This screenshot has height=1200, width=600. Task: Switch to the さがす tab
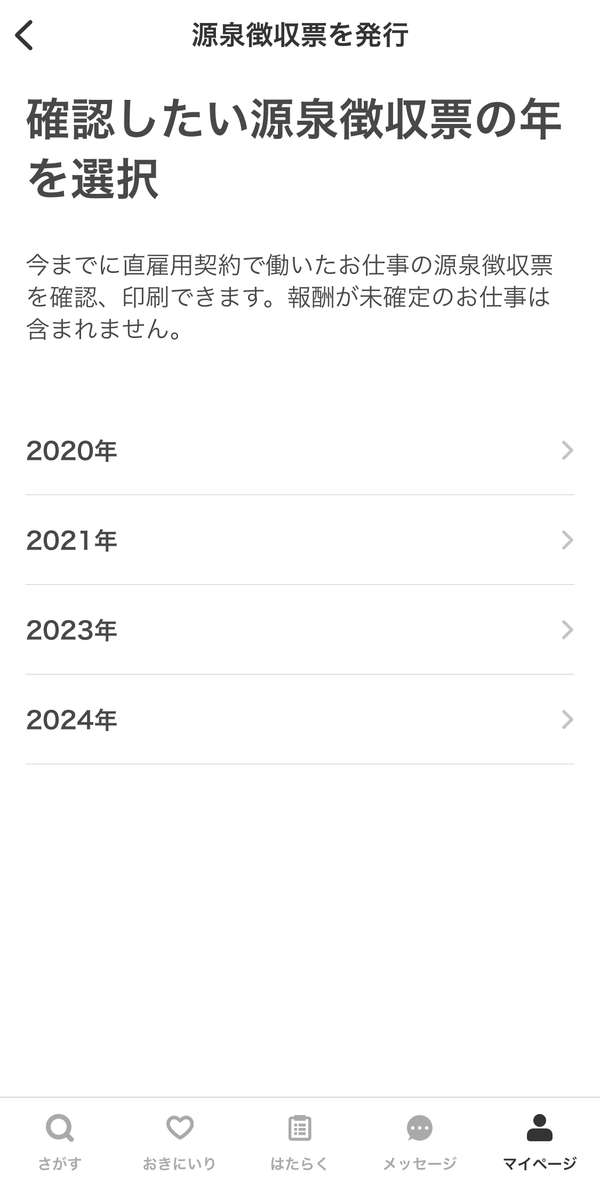click(x=60, y=1142)
